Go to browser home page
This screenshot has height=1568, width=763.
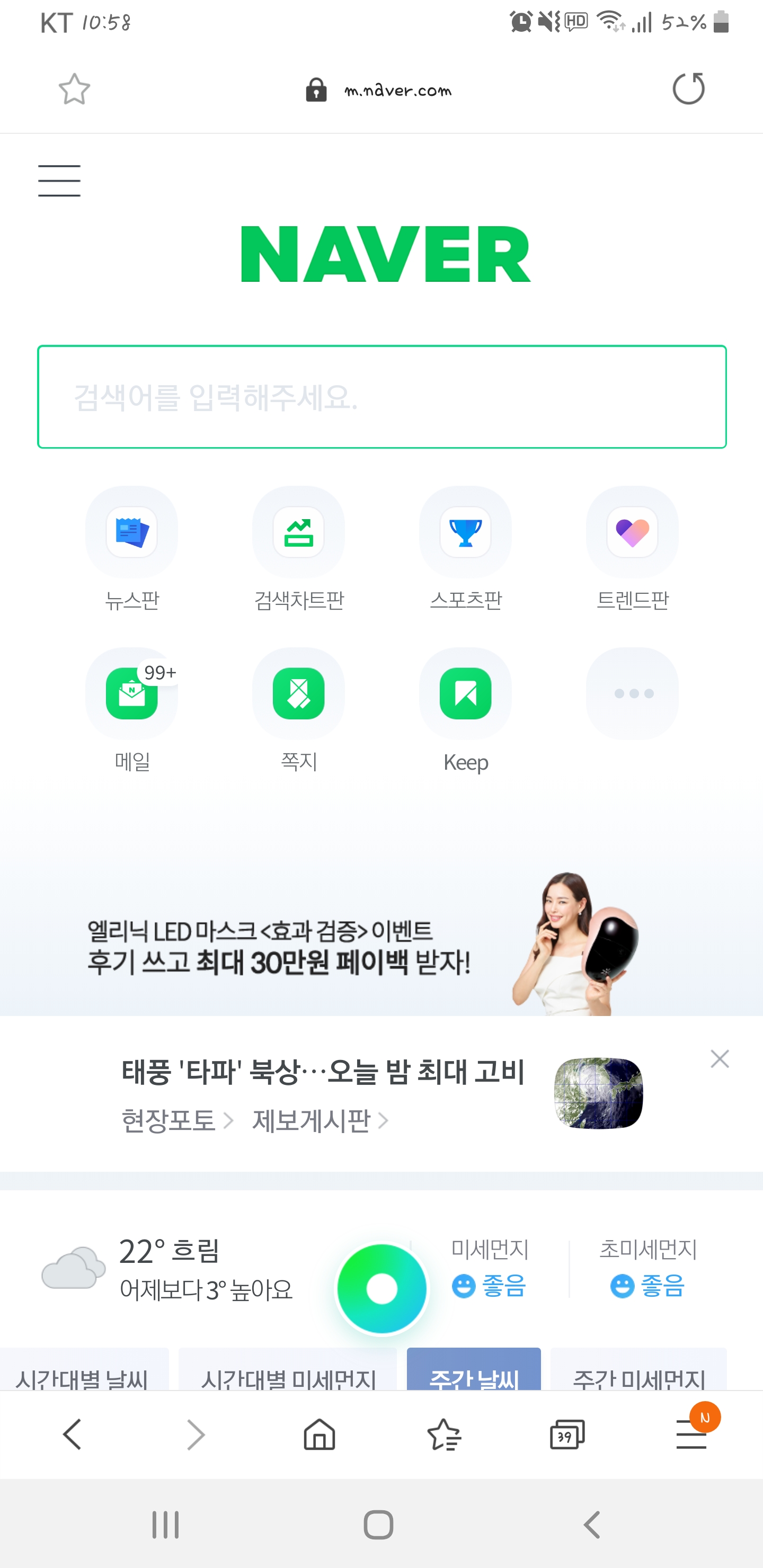[x=320, y=1435]
